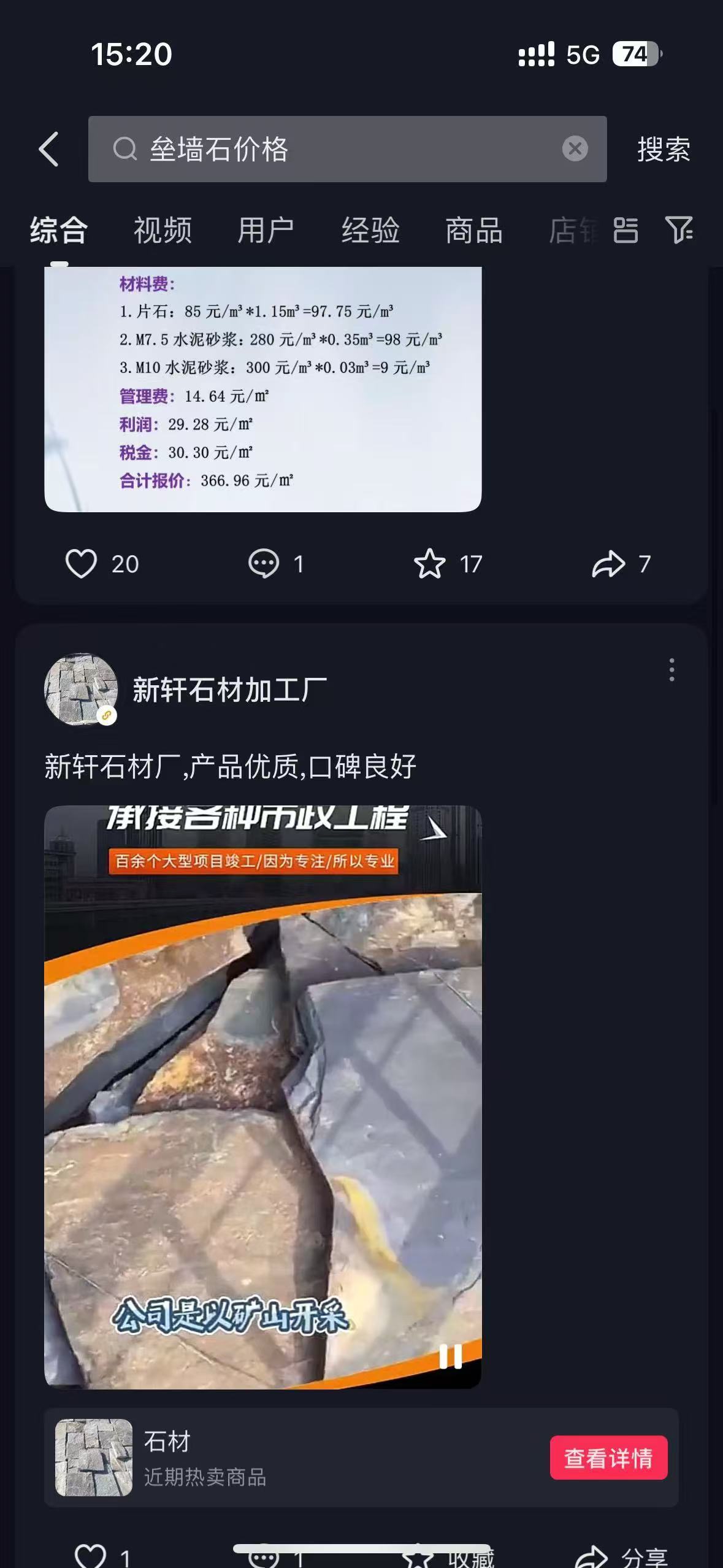Switch to the 商品 tab
Viewport: 723px width, 1568px height.
pyautogui.click(x=473, y=231)
